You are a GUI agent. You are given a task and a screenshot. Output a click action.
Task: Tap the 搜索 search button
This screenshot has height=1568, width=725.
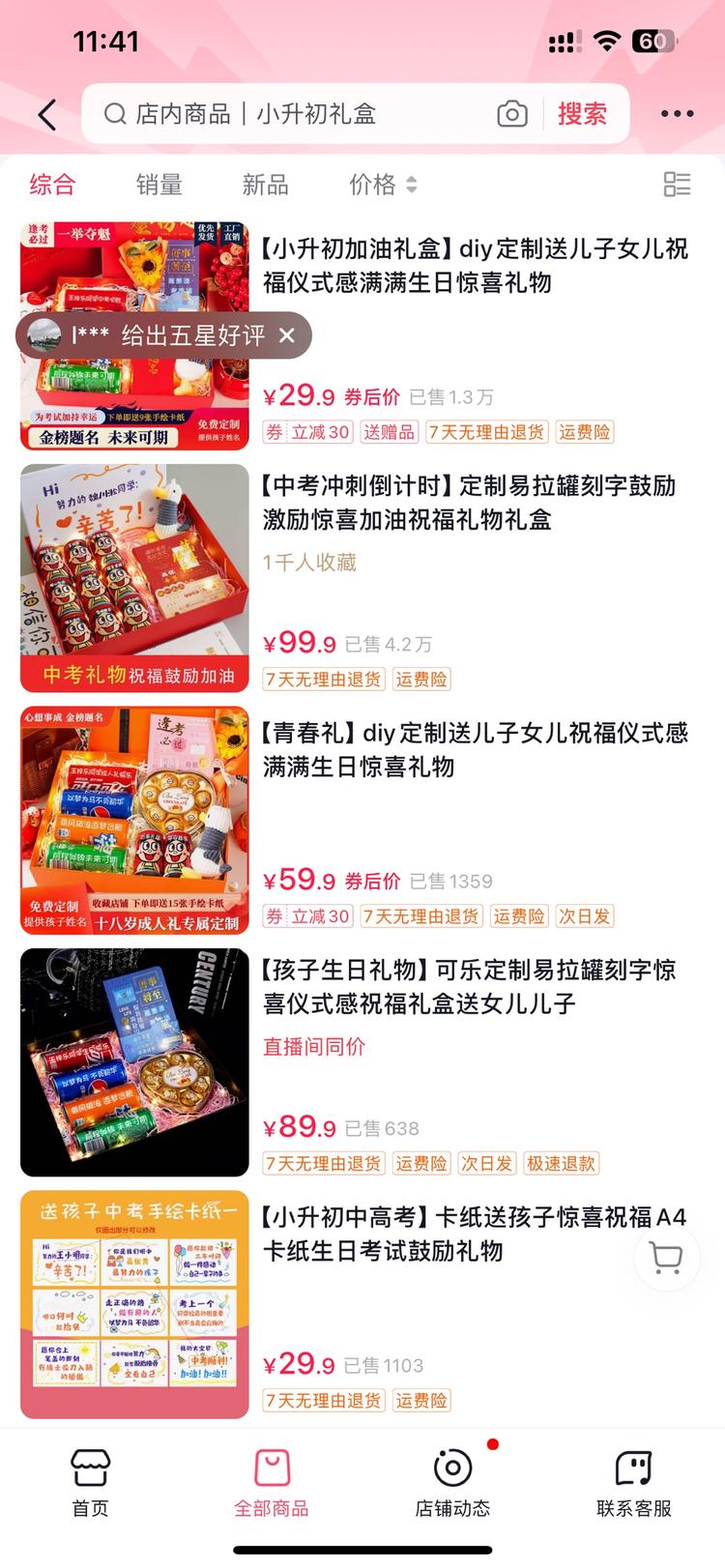coord(583,113)
